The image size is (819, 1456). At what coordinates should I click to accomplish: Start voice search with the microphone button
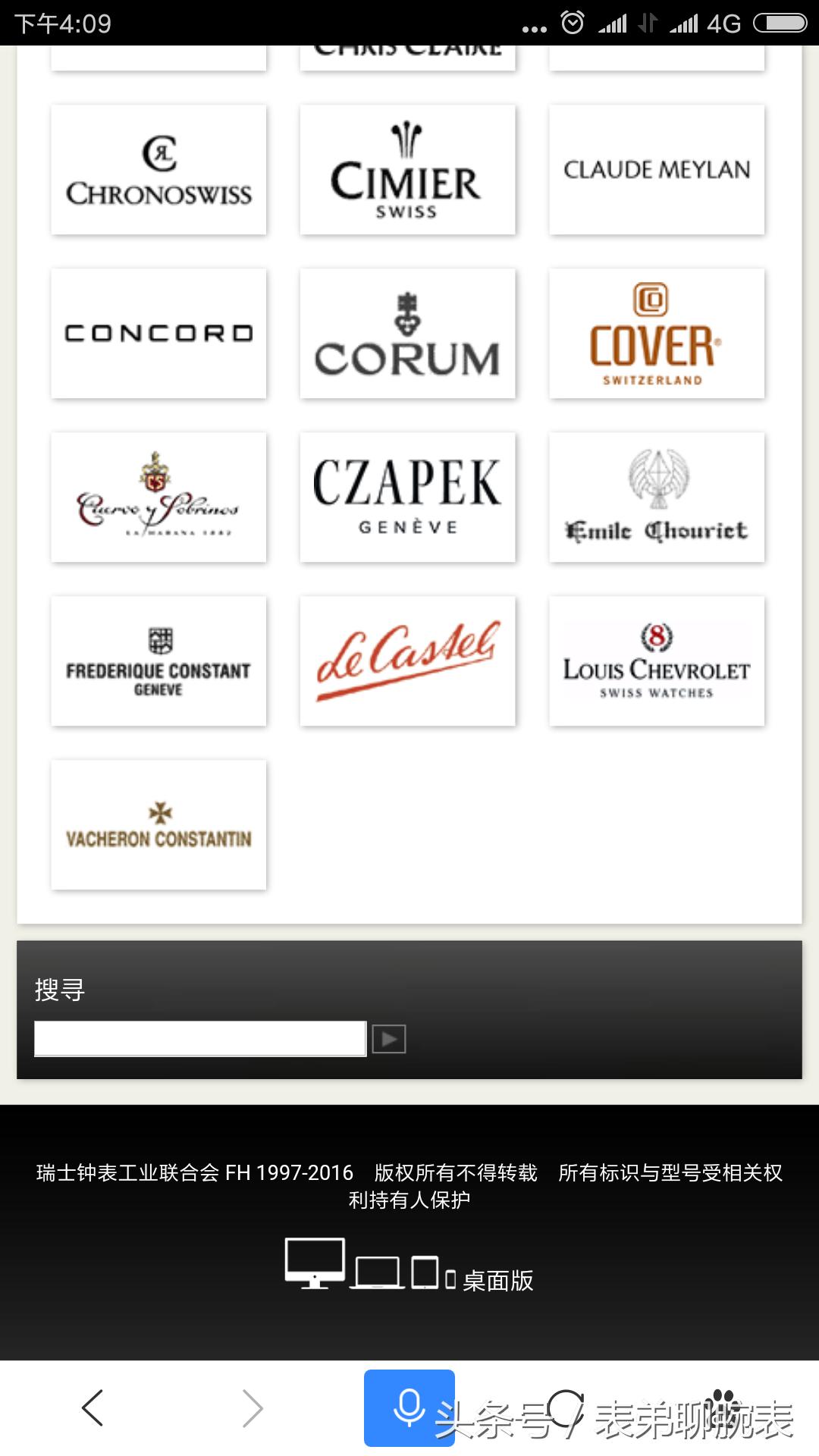coord(409,1408)
